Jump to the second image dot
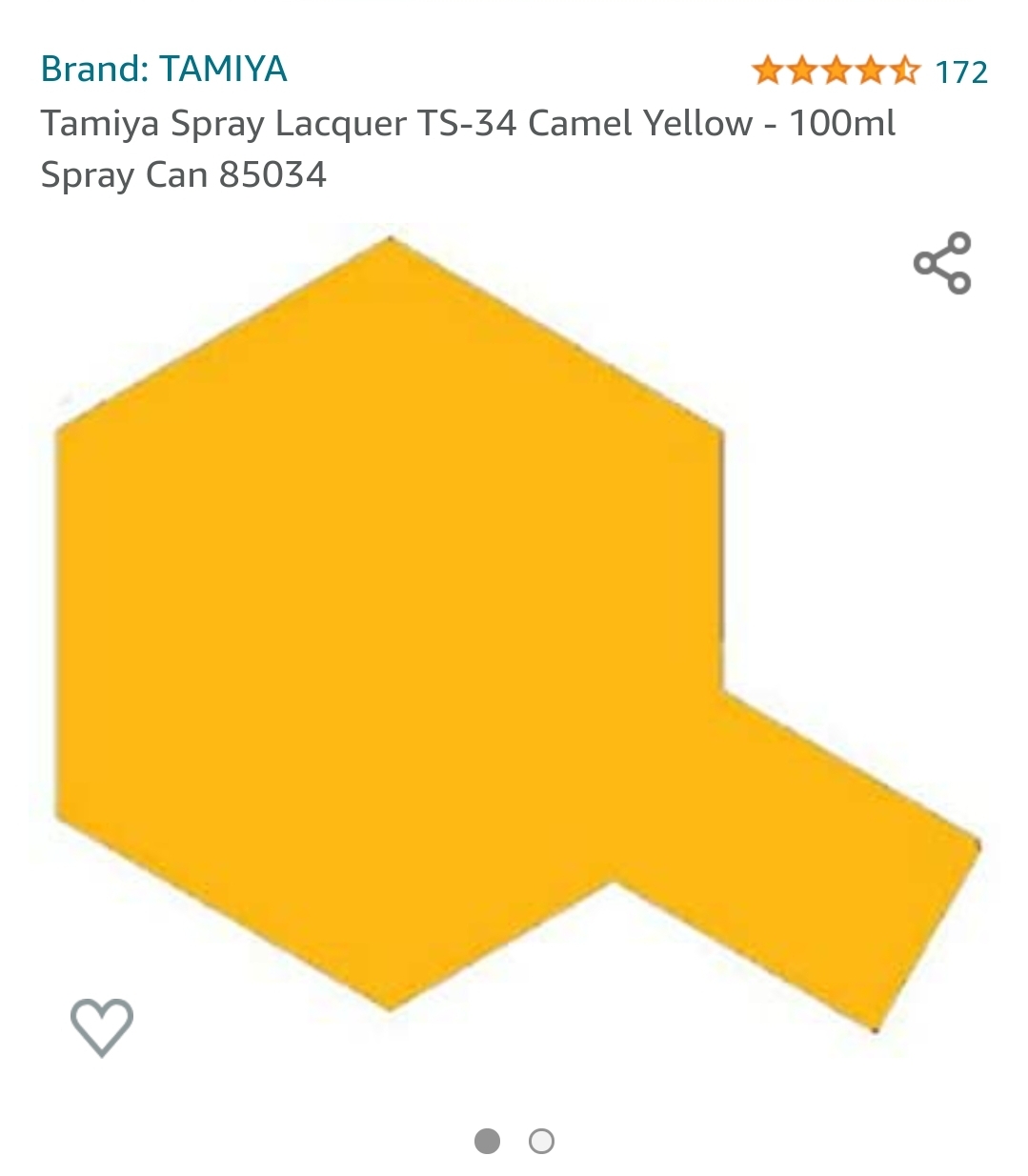Screen dimensions: 1028x1176 [541, 1141]
